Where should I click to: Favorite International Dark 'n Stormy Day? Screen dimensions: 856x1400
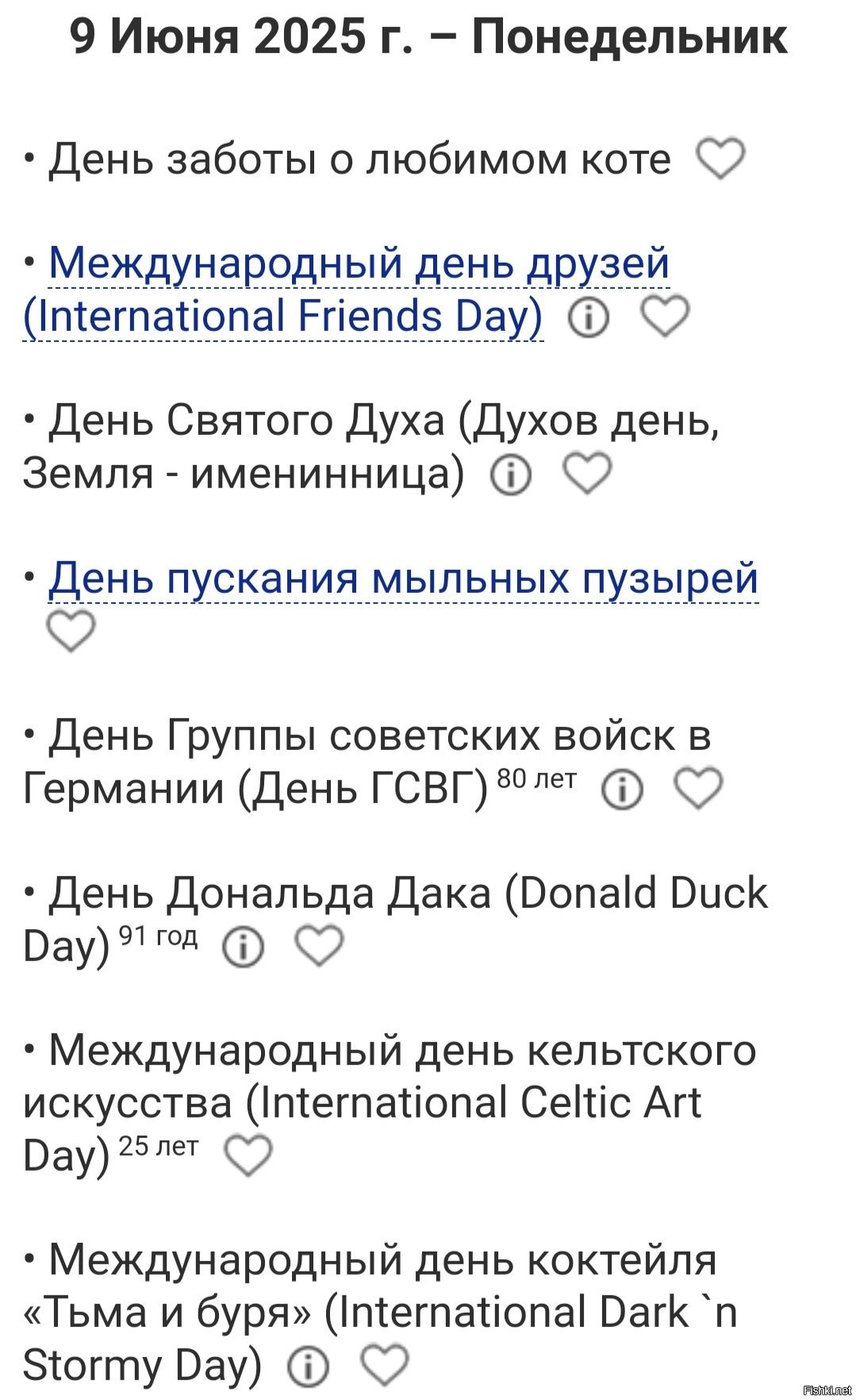coord(385,1364)
